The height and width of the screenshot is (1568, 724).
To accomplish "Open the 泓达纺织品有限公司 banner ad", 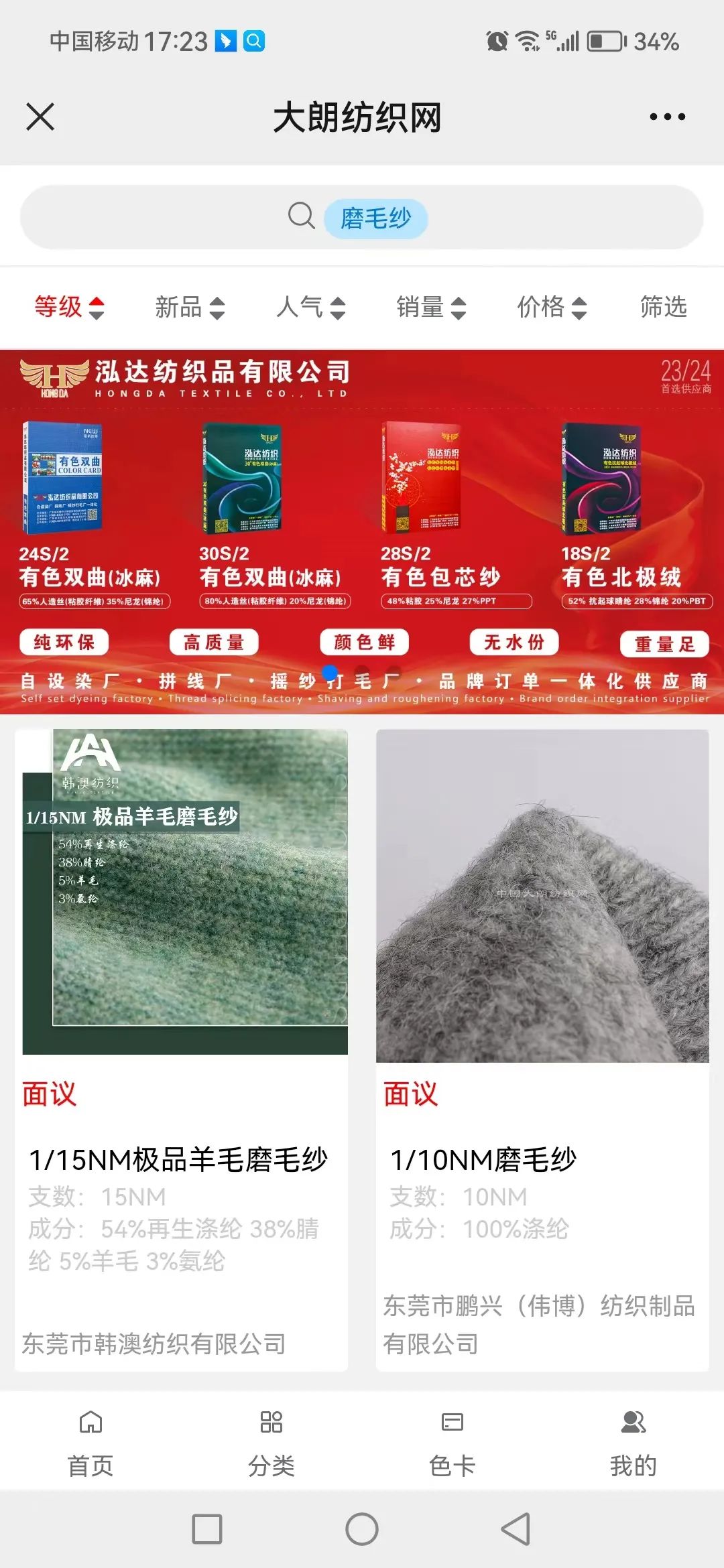I will (x=362, y=531).
